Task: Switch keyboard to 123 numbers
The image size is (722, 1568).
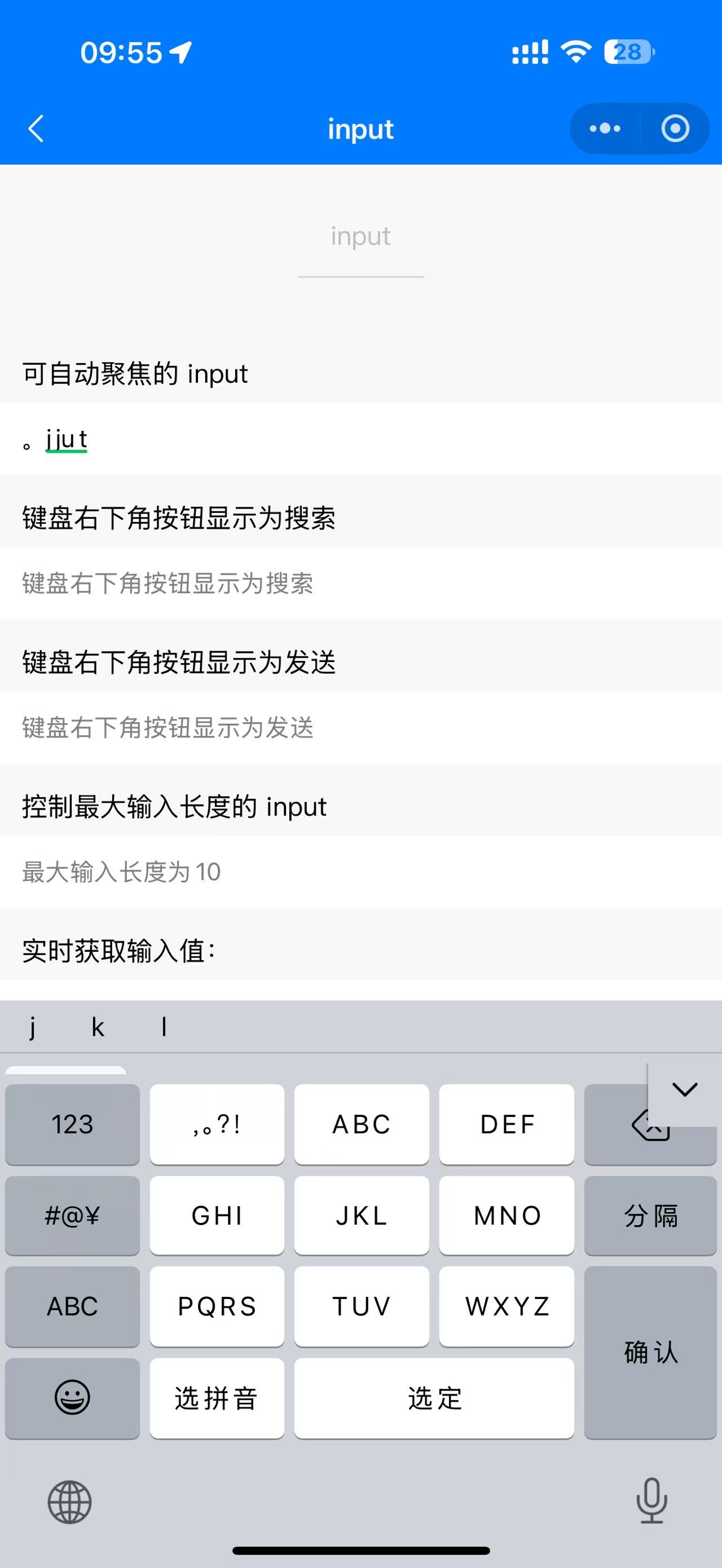Action: 72,1124
